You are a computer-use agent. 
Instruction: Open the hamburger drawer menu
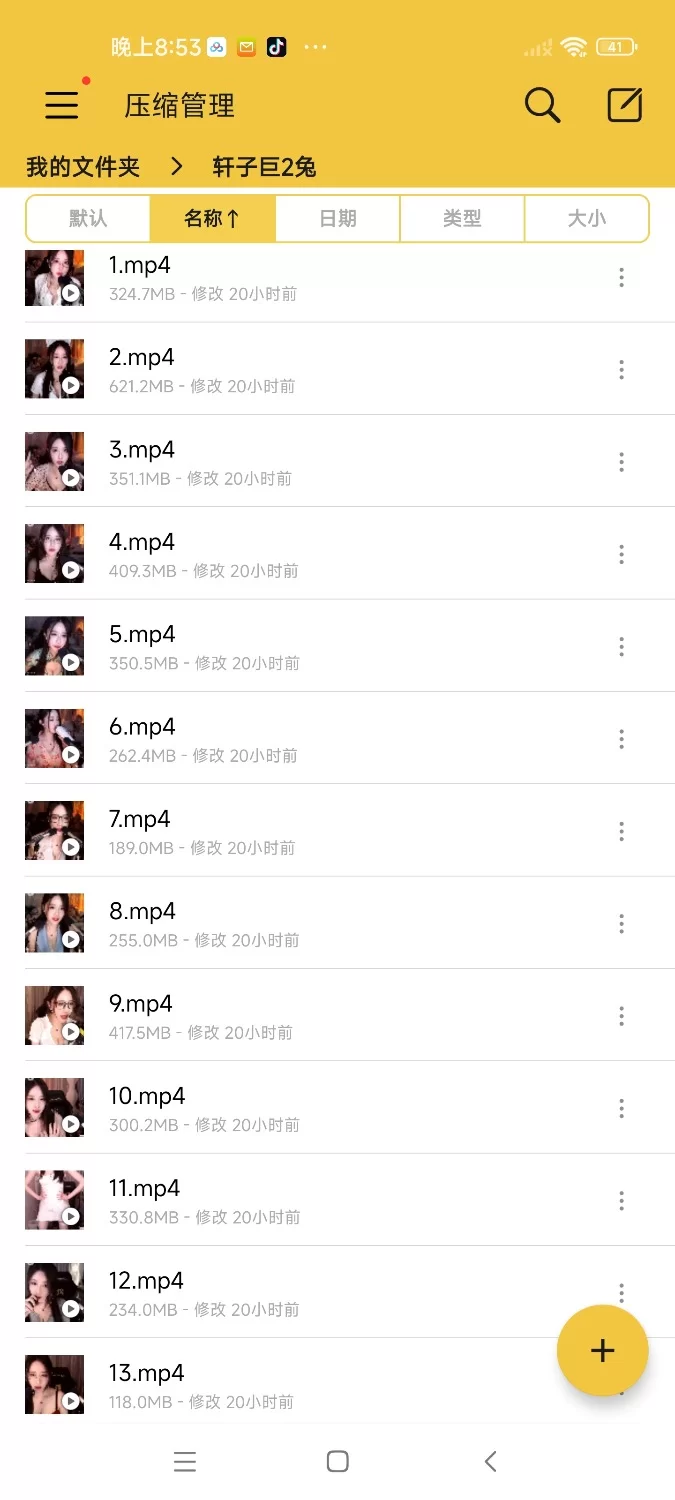(x=62, y=105)
